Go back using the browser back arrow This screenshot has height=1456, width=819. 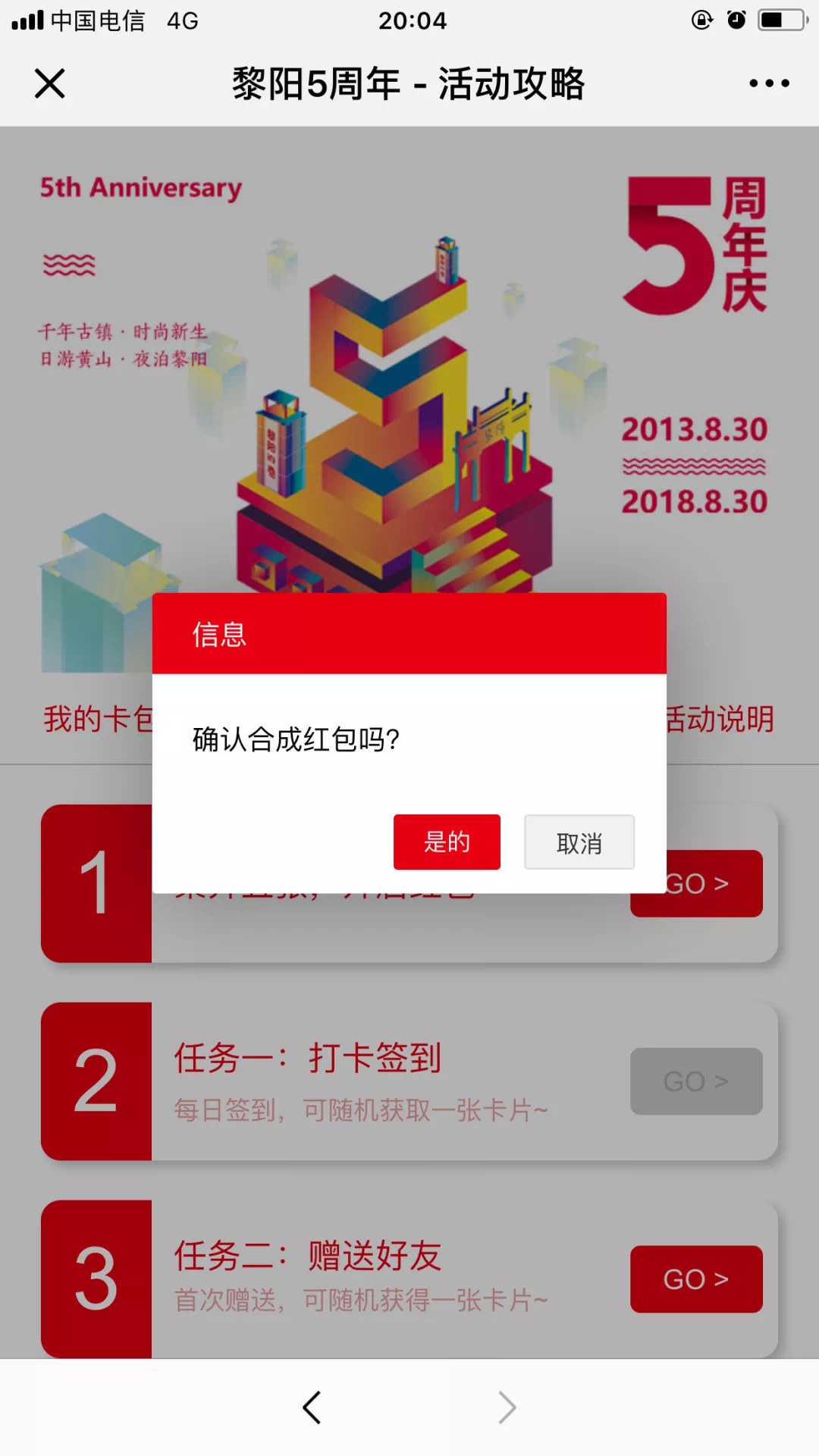coord(312,1407)
